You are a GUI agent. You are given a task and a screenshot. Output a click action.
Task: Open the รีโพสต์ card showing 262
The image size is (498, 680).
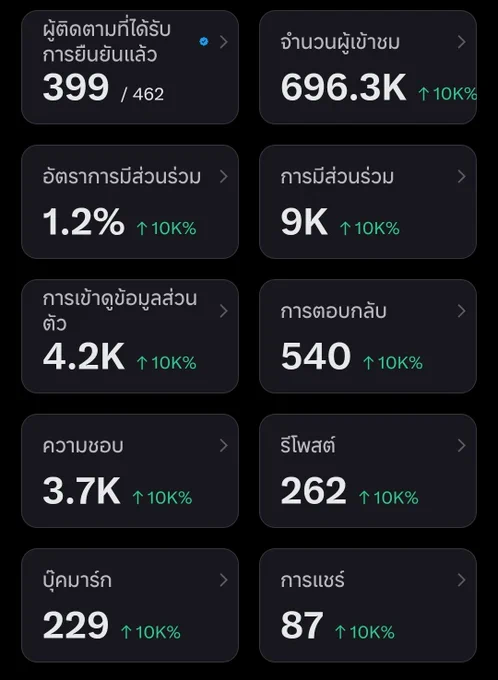[x=368, y=471]
